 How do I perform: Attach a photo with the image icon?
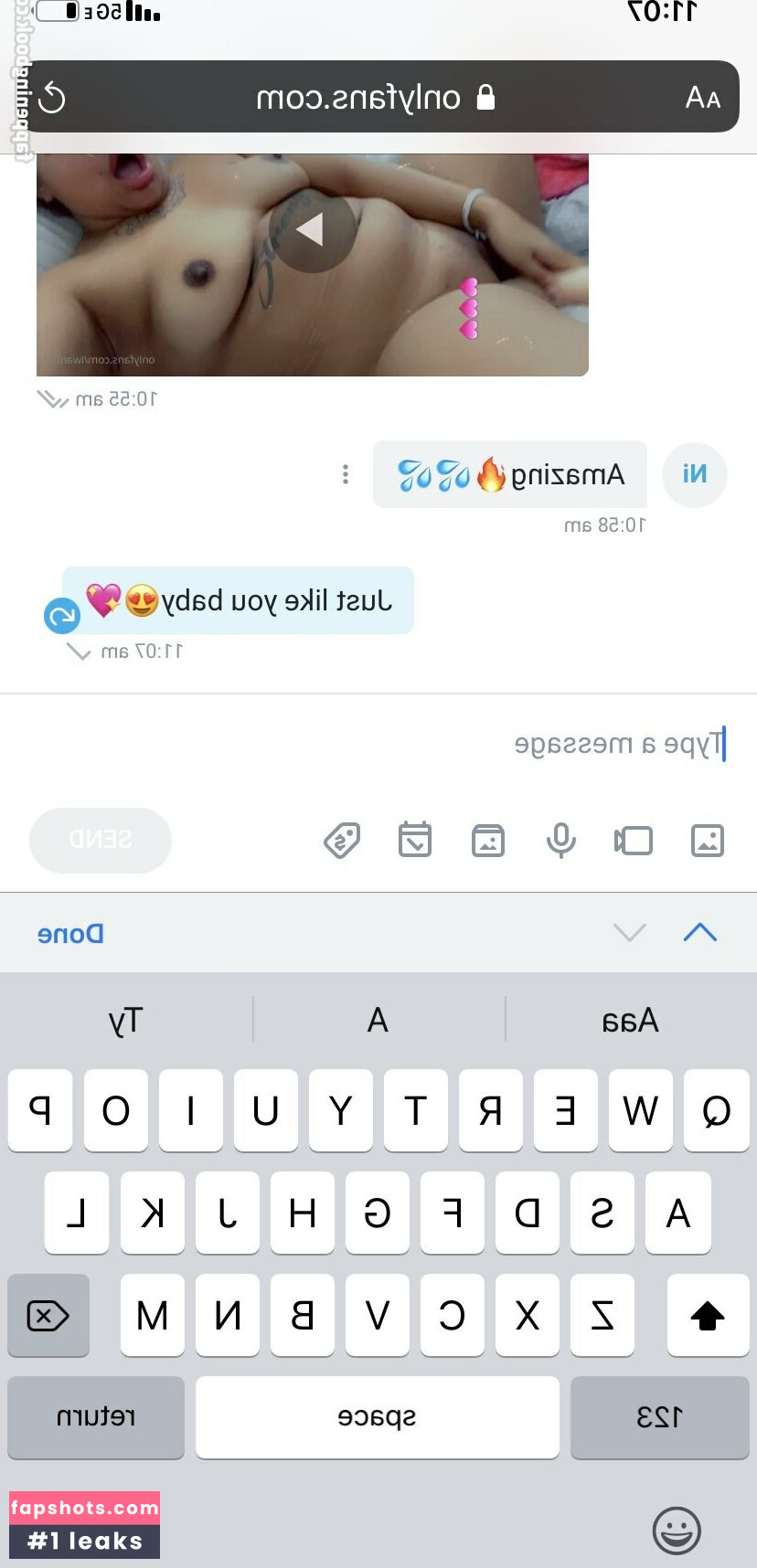[x=707, y=840]
